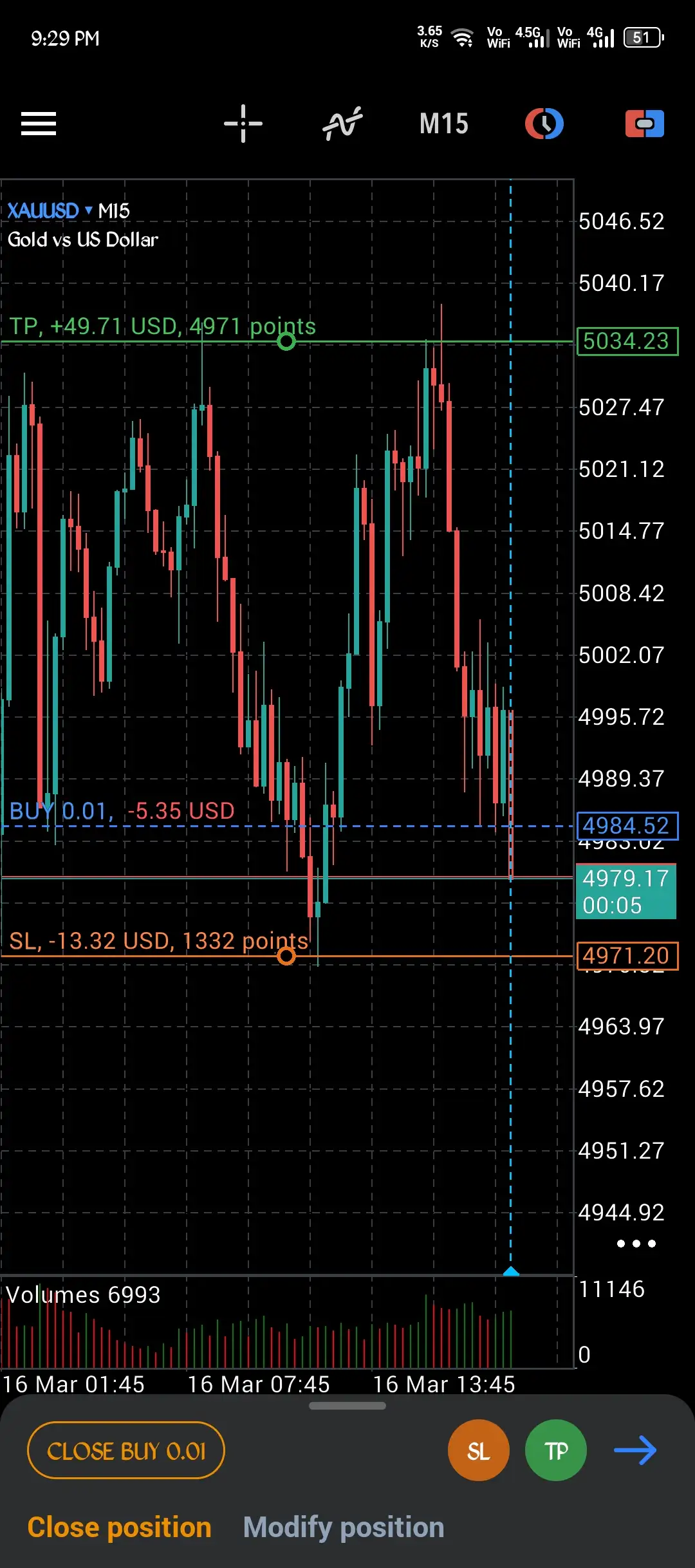
Task: Tap the orange SL button
Action: (478, 1451)
